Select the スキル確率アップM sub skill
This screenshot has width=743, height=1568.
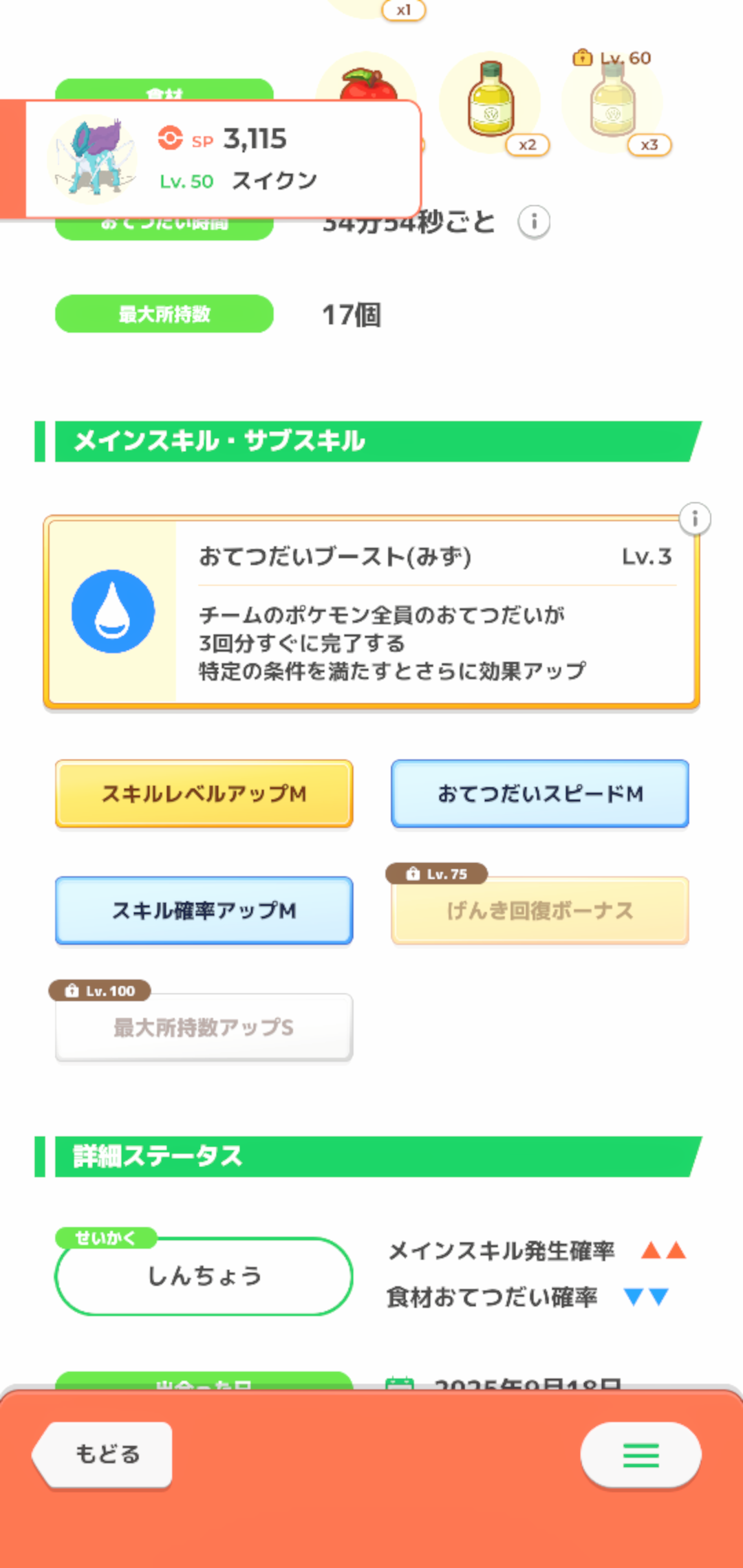(204, 911)
